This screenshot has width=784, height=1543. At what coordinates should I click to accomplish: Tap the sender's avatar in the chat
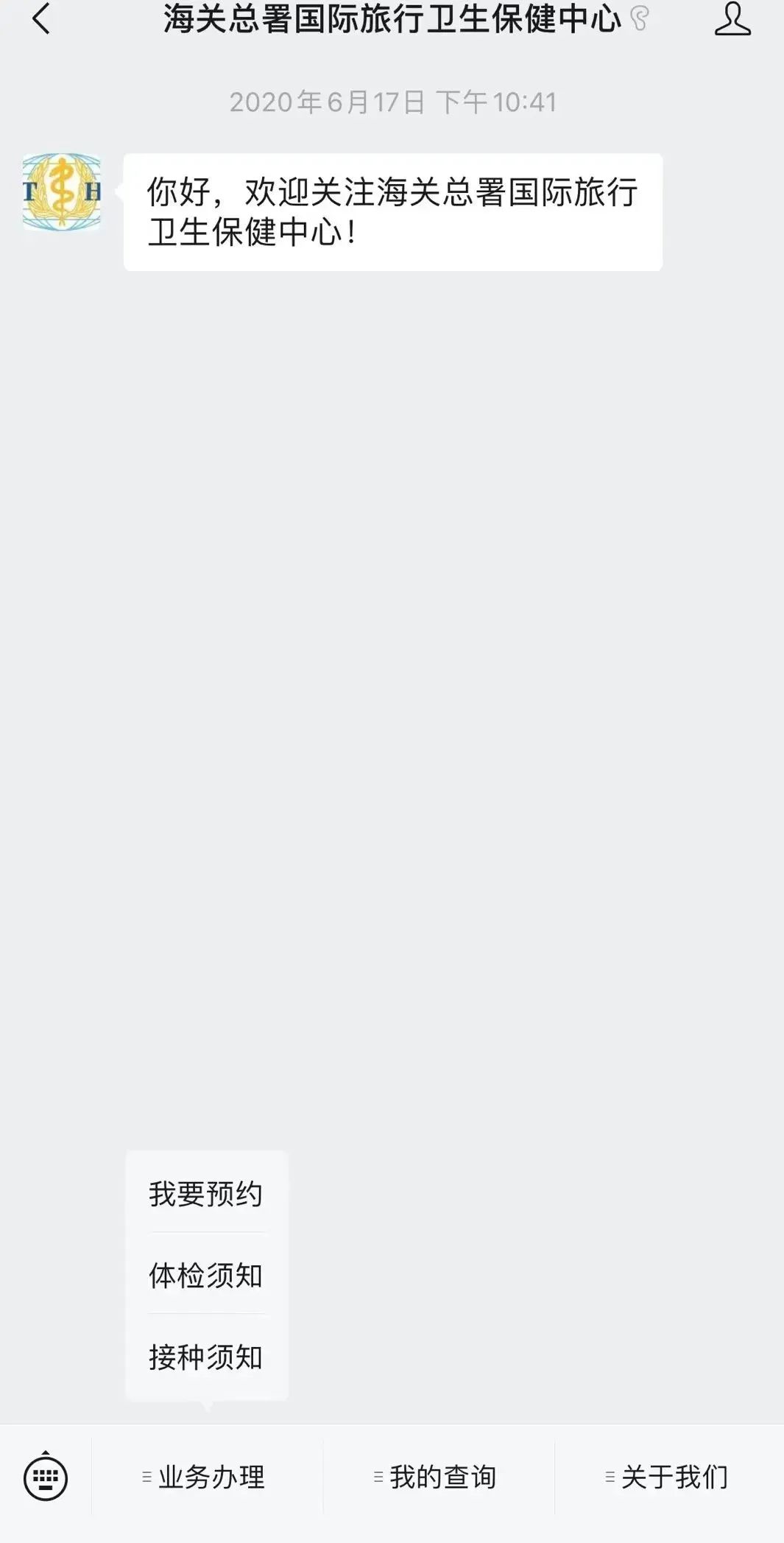pos(62,193)
